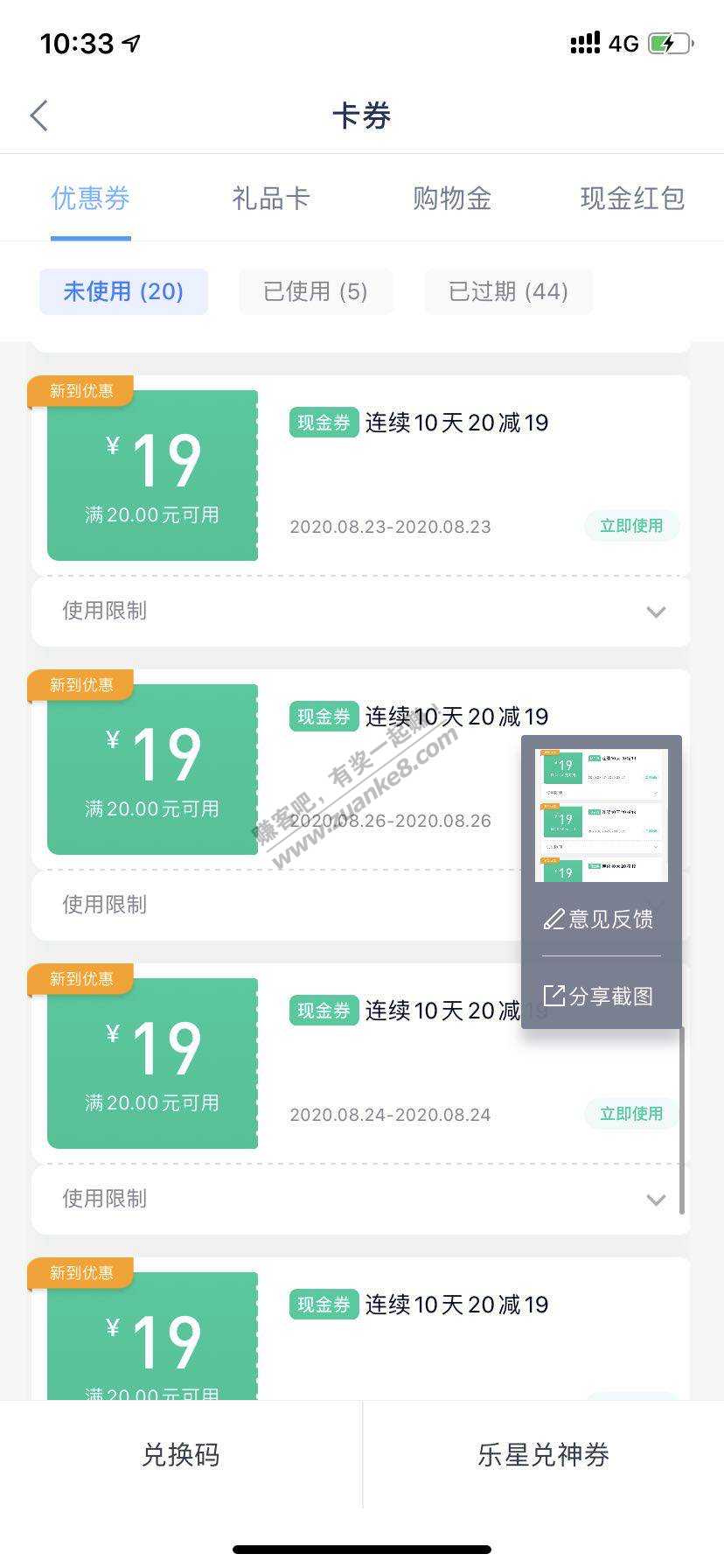
Task: Tap 分享截图 in the screenshot popup
Action: coord(601,996)
